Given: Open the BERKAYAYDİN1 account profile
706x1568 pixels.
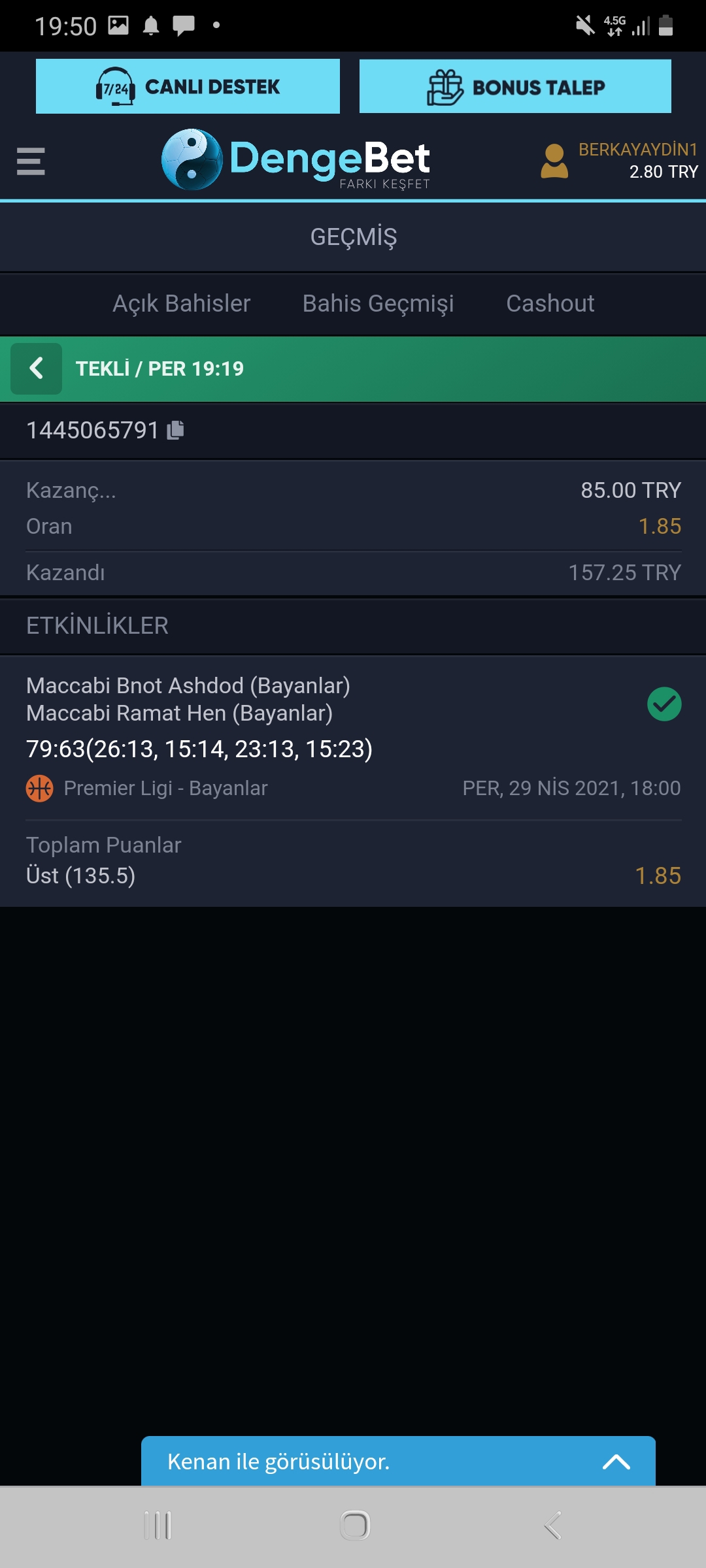Looking at the screenshot, I should coord(619,161).
